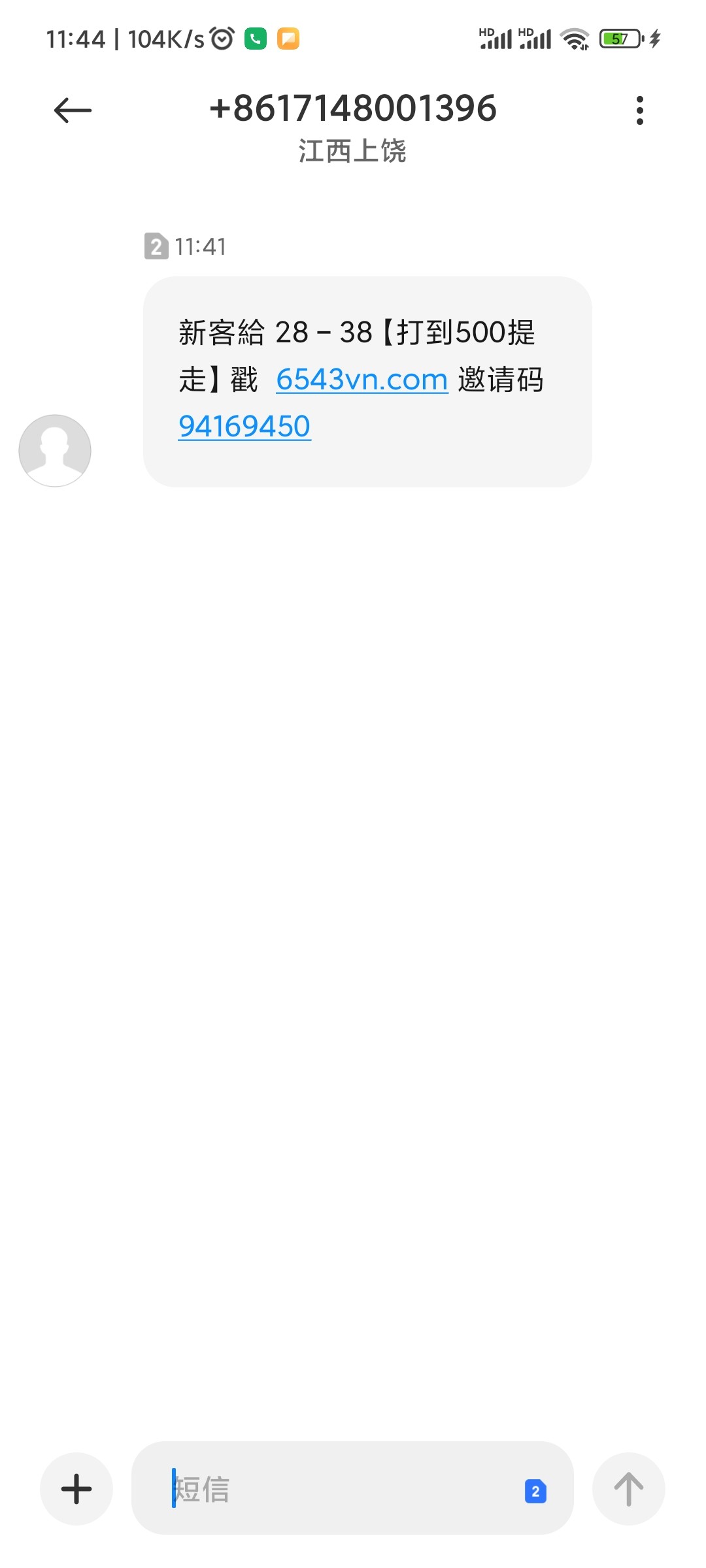Viewport: 706px width, 1568px height.
Task: Open the sender's contact avatar
Action: click(x=55, y=450)
